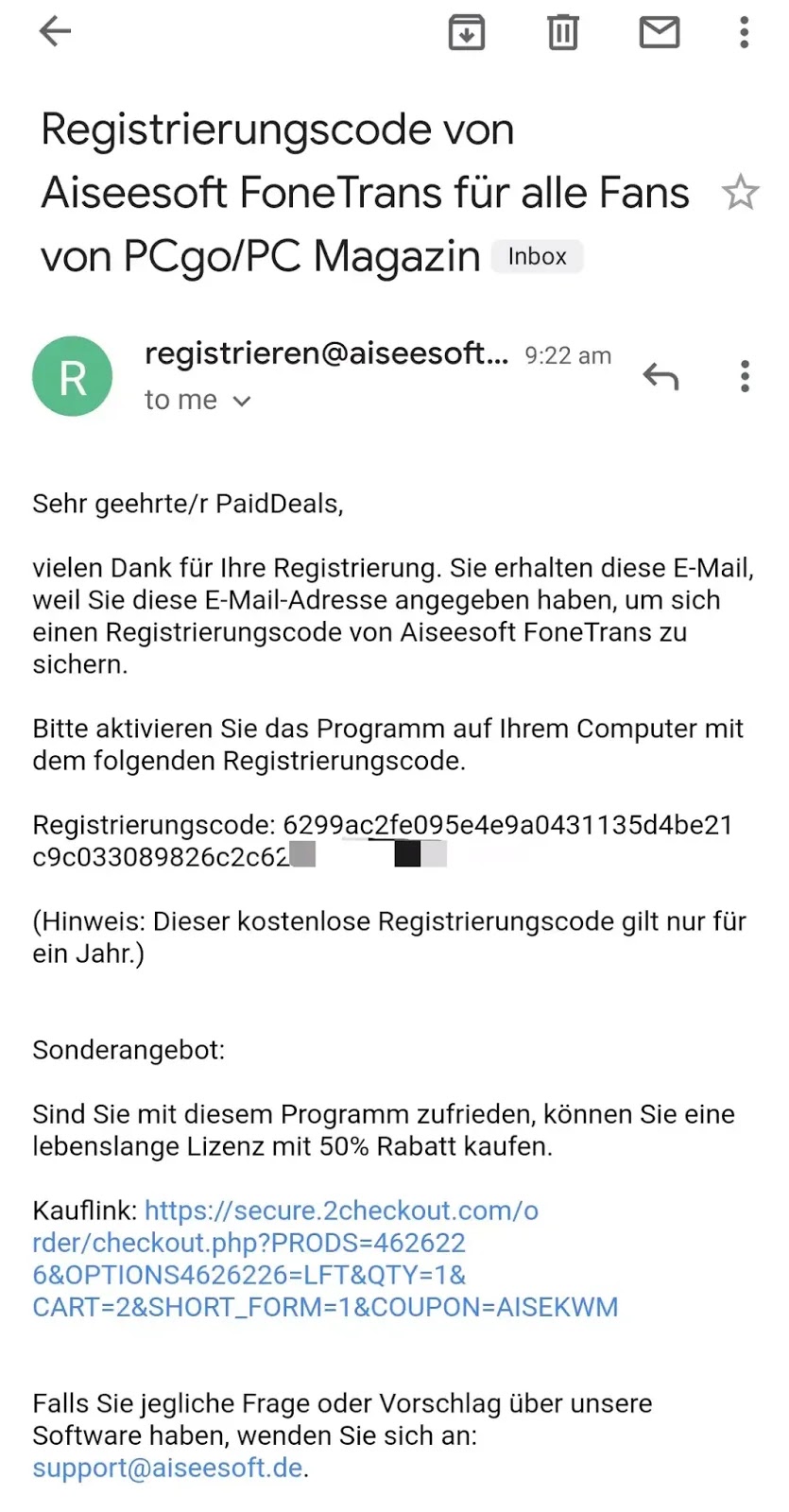Archive this email
This screenshot has height=1512, width=789.
[x=467, y=32]
